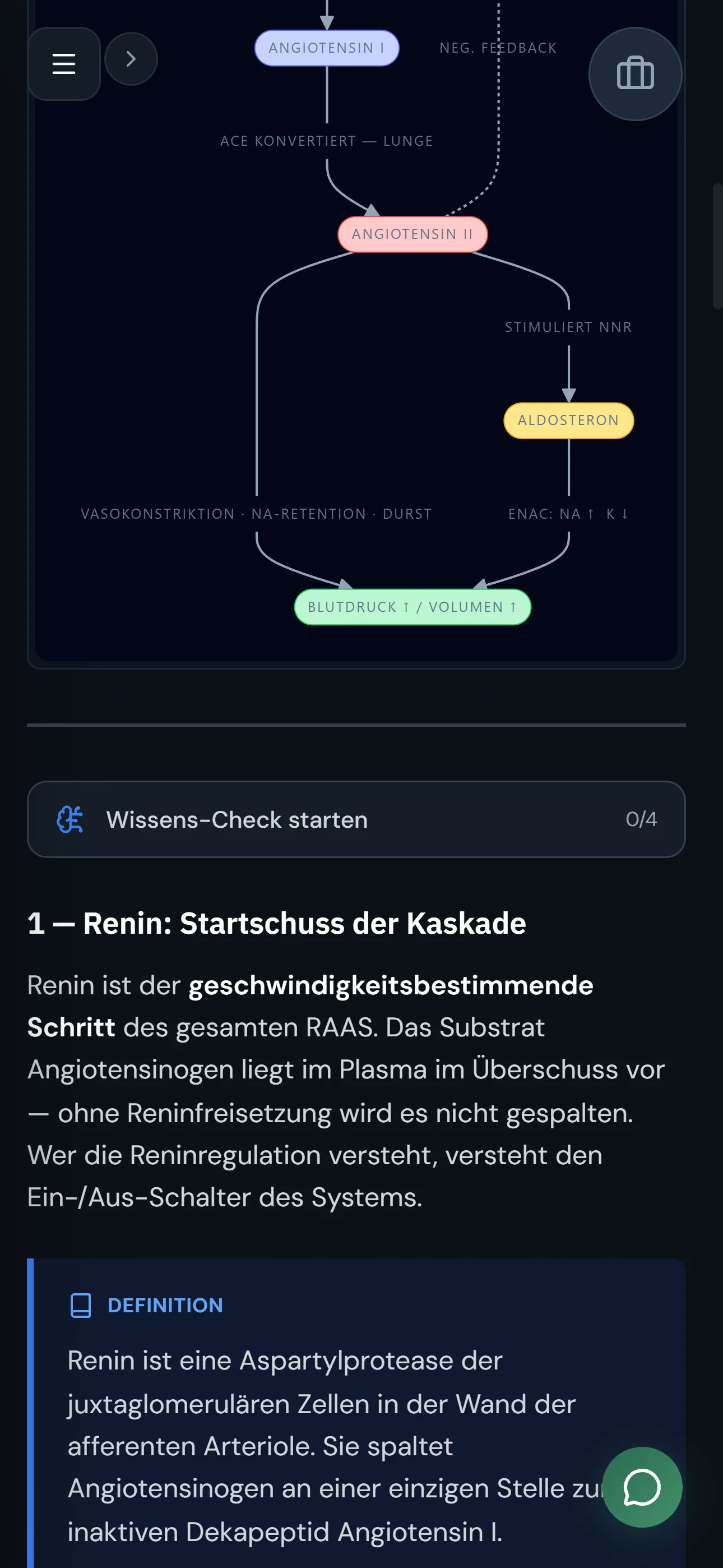The height and width of the screenshot is (1568, 723).
Task: Click the ENAC: NA↑ K↓ label
Action: [x=567, y=514]
